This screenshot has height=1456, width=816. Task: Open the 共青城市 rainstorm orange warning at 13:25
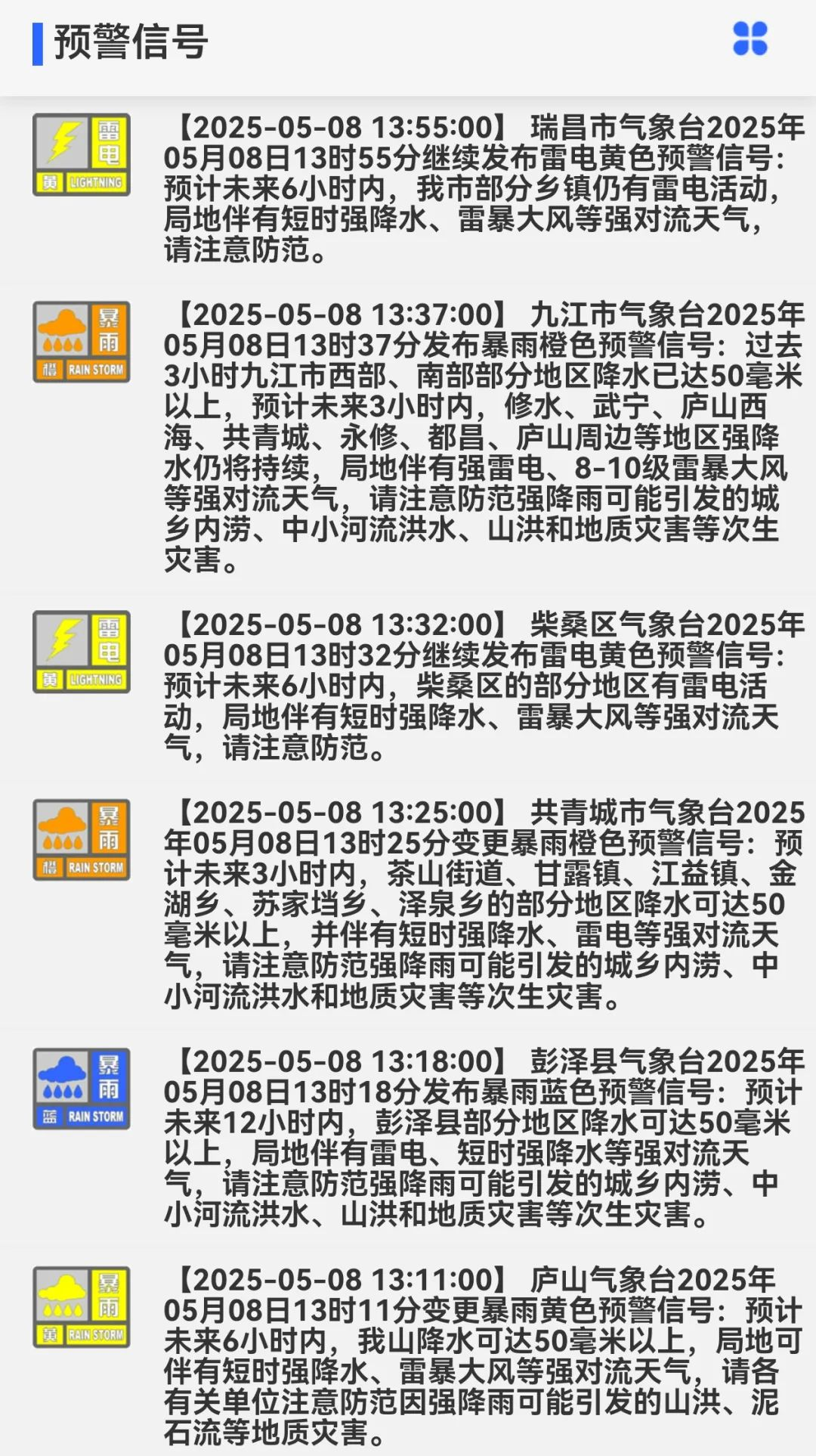pyautogui.click(x=484, y=904)
